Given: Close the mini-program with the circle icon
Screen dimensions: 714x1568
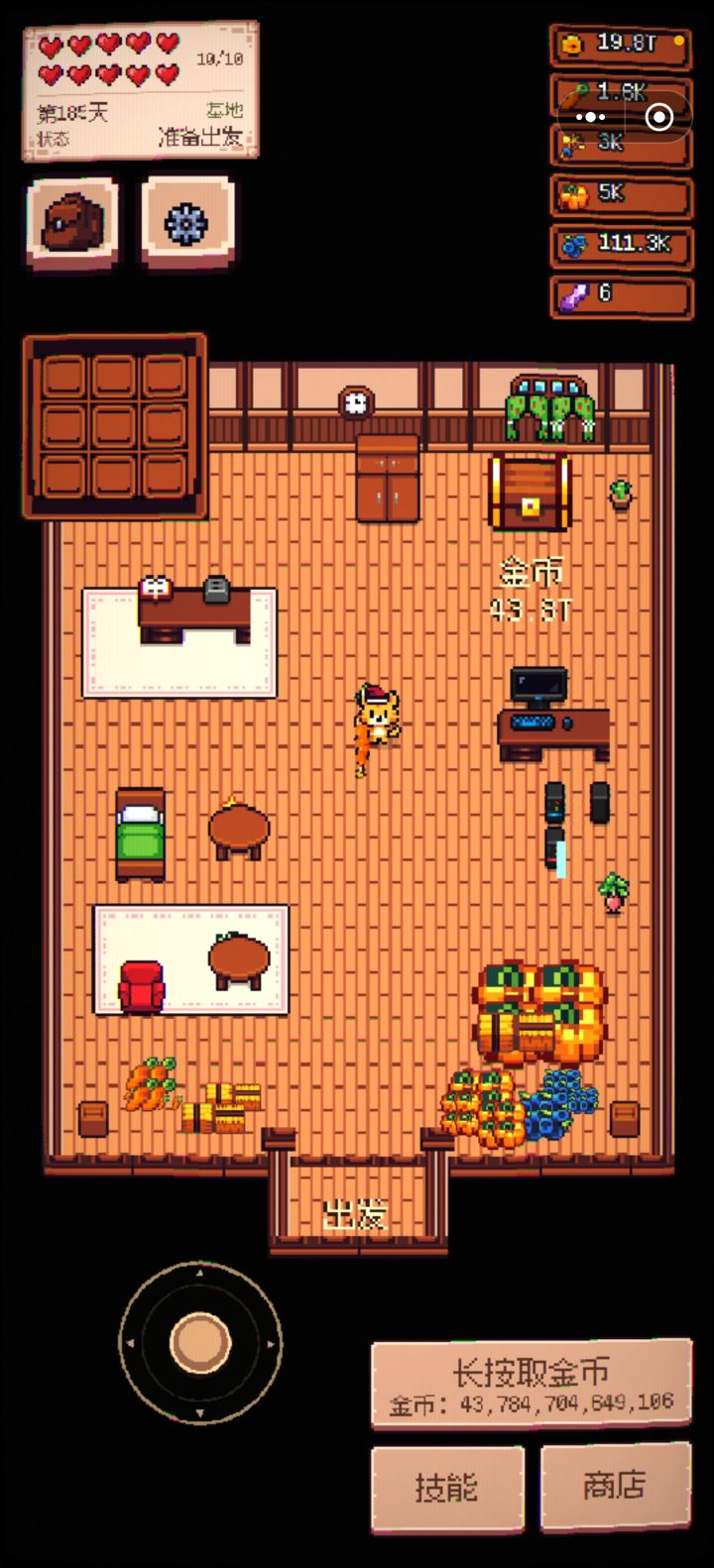Looking at the screenshot, I should coord(659,117).
